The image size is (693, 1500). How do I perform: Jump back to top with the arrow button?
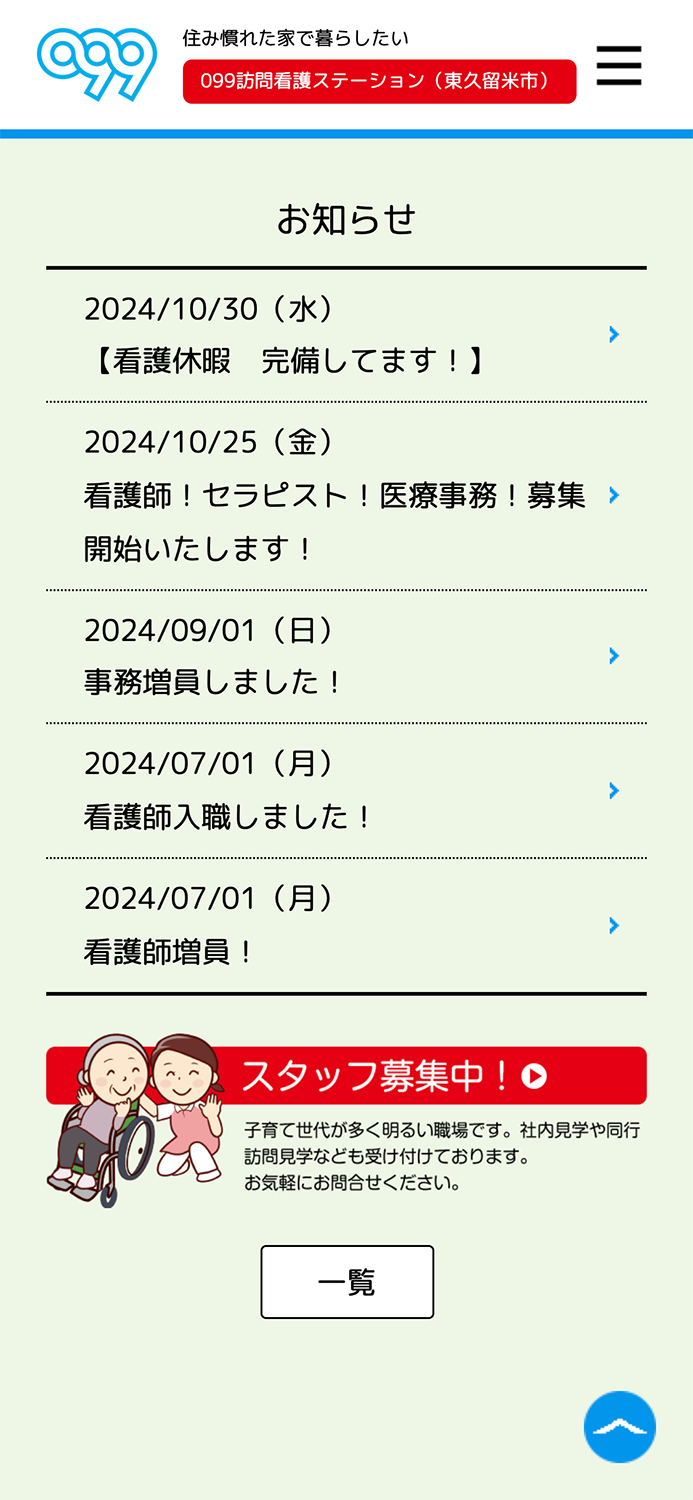coord(620,1427)
